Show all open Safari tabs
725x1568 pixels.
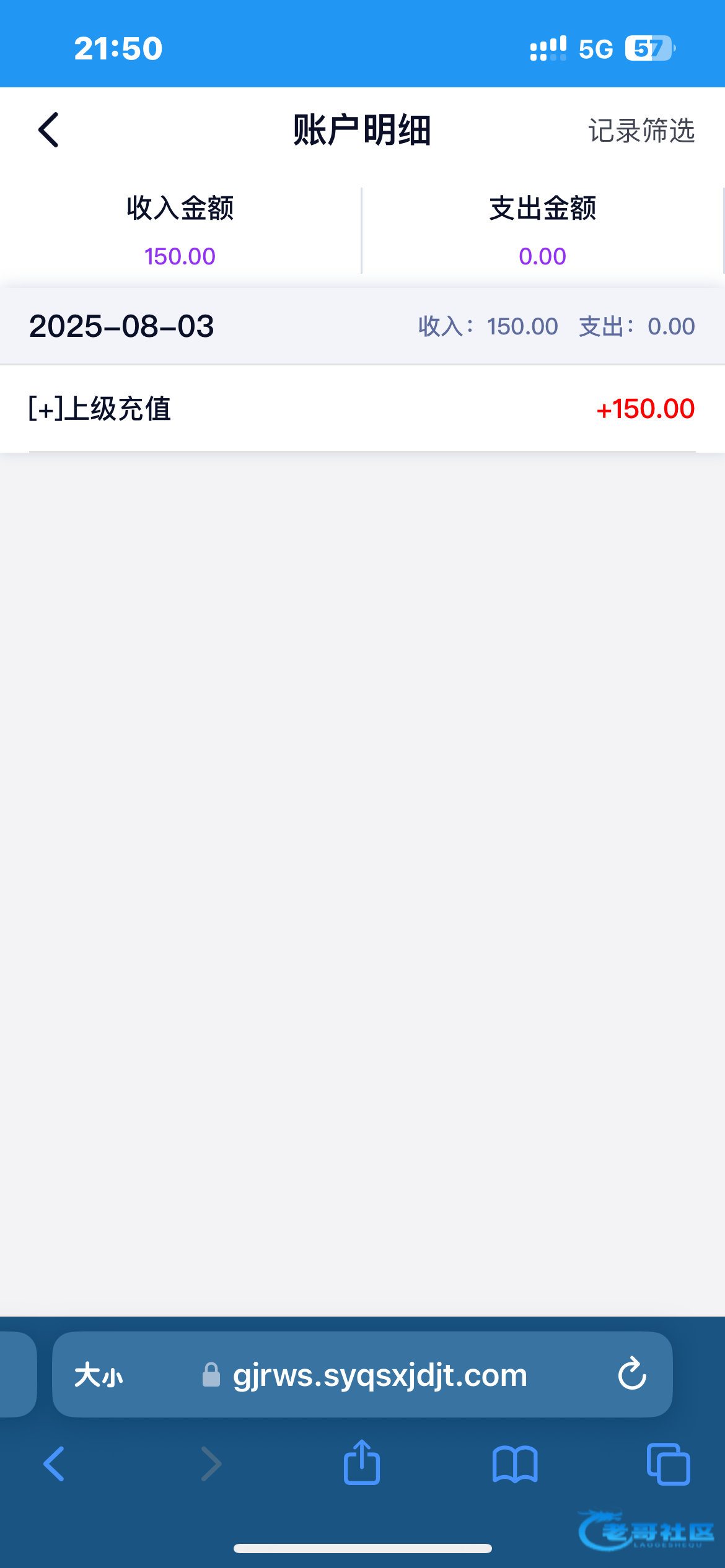[x=669, y=1465]
